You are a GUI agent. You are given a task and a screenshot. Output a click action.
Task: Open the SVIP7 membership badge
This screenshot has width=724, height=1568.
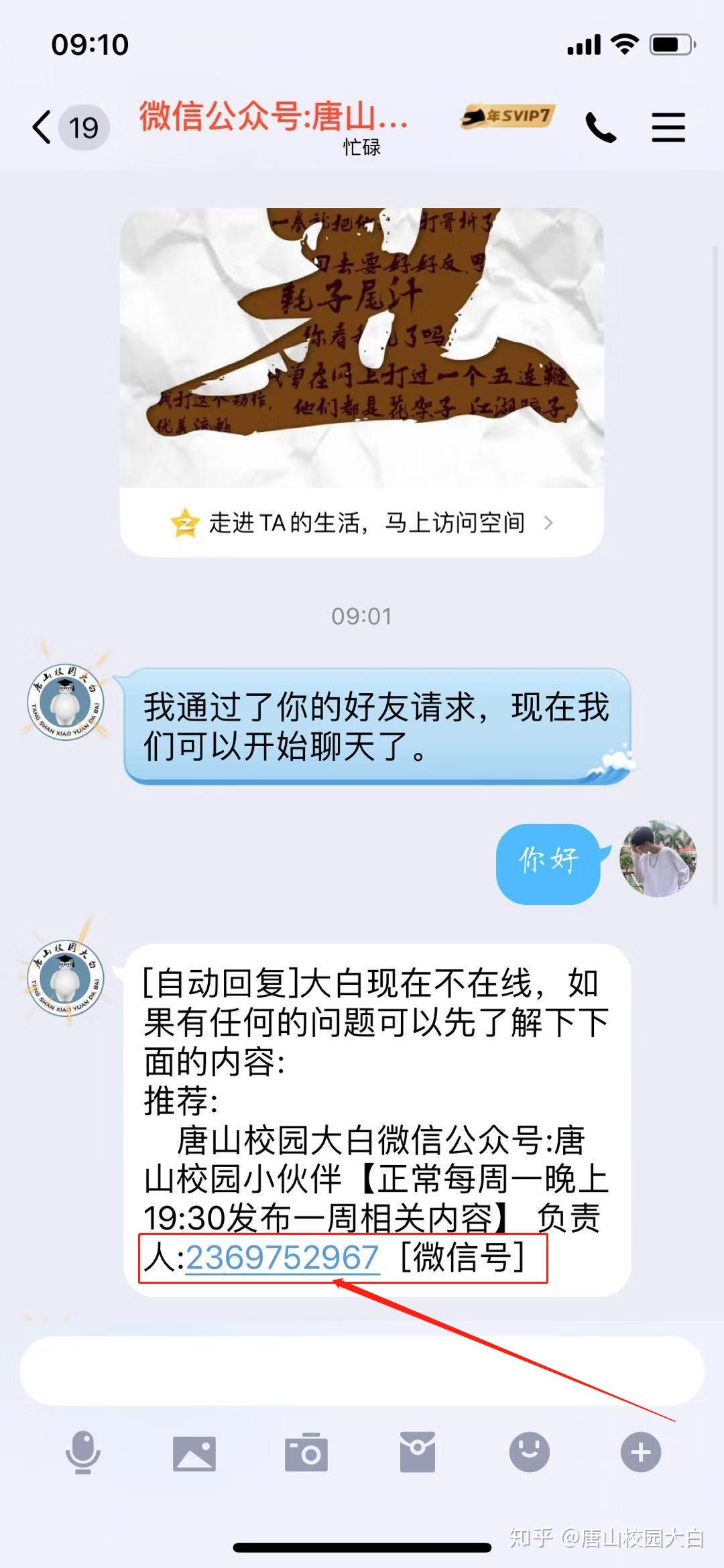[507, 117]
